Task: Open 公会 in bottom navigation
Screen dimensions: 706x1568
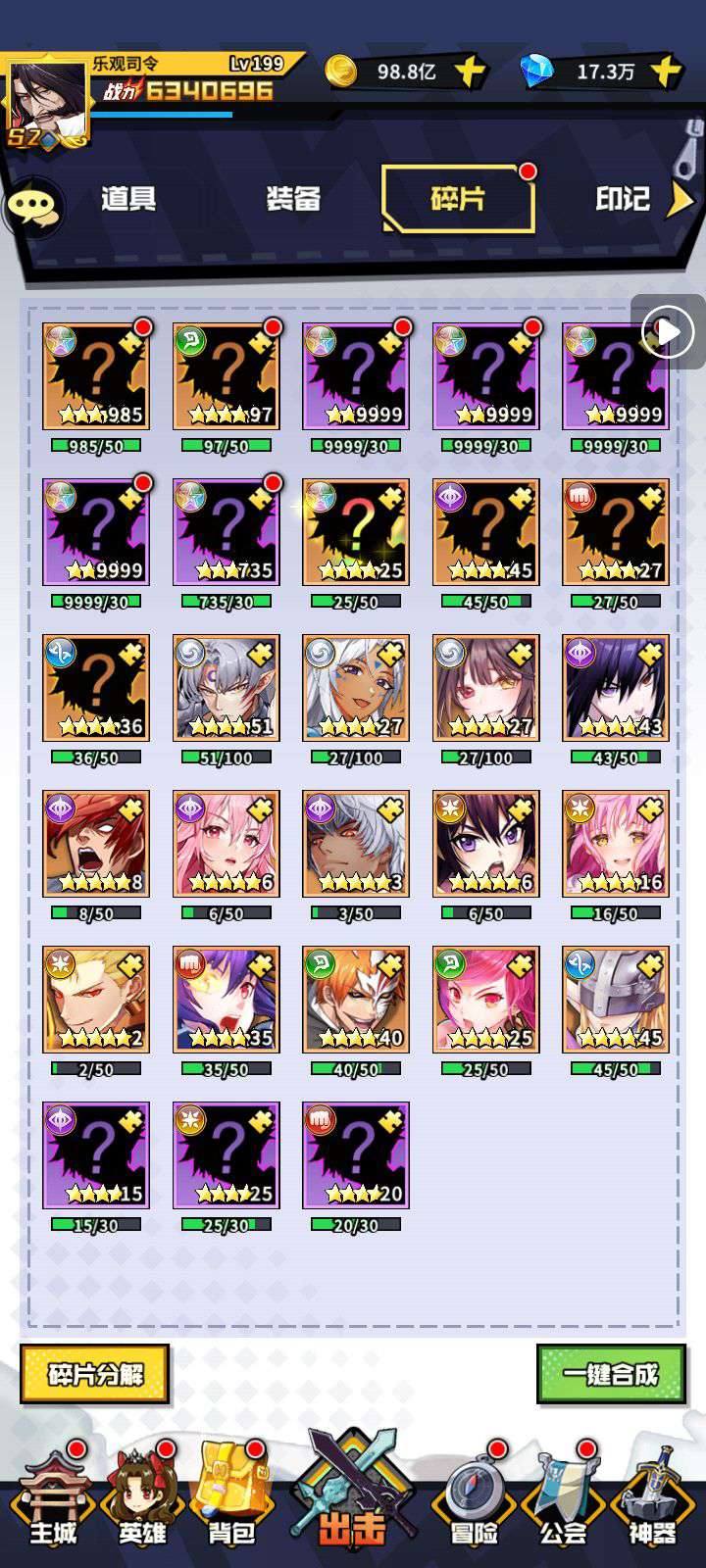Action: [563, 1499]
